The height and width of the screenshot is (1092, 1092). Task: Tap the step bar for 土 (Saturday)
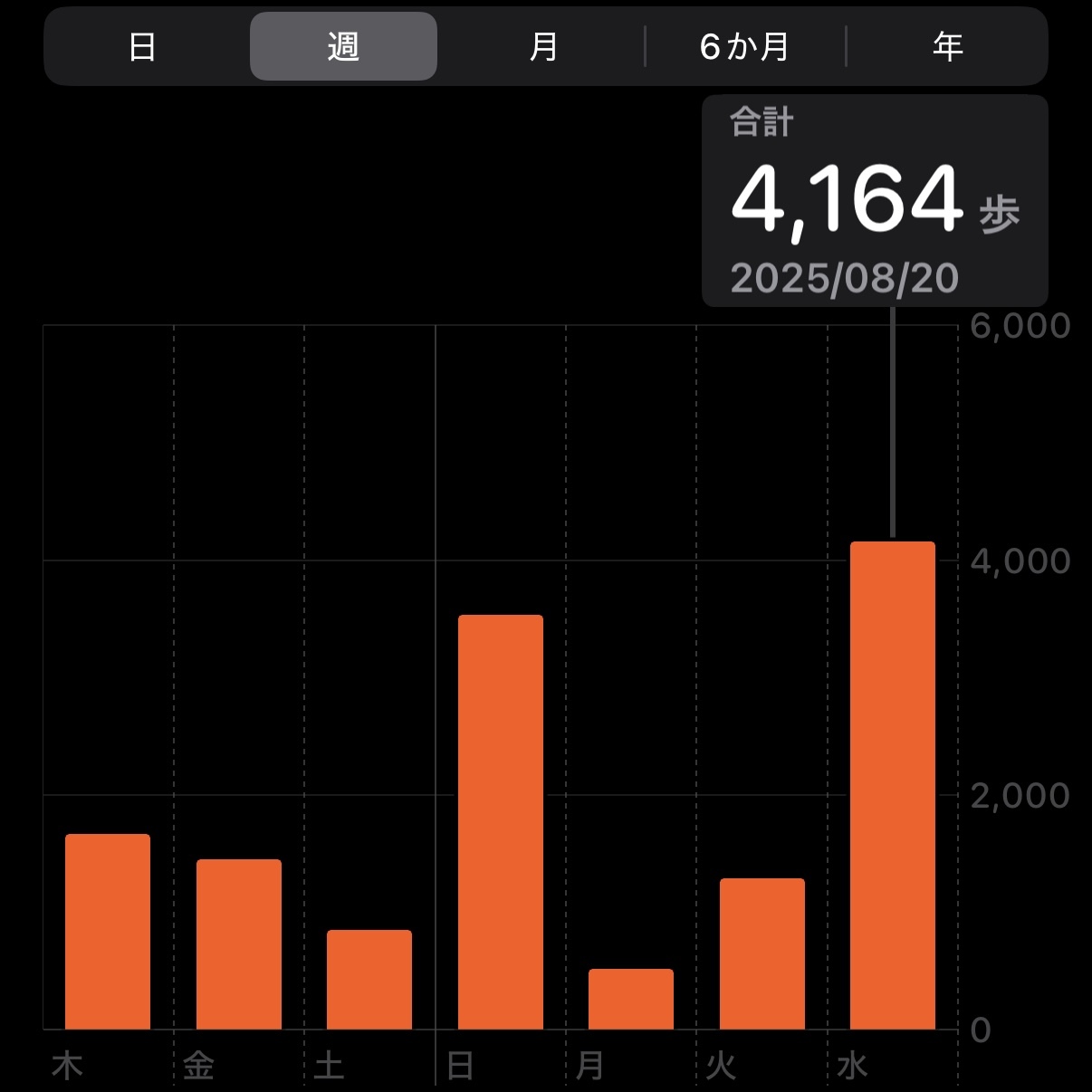tap(369, 979)
